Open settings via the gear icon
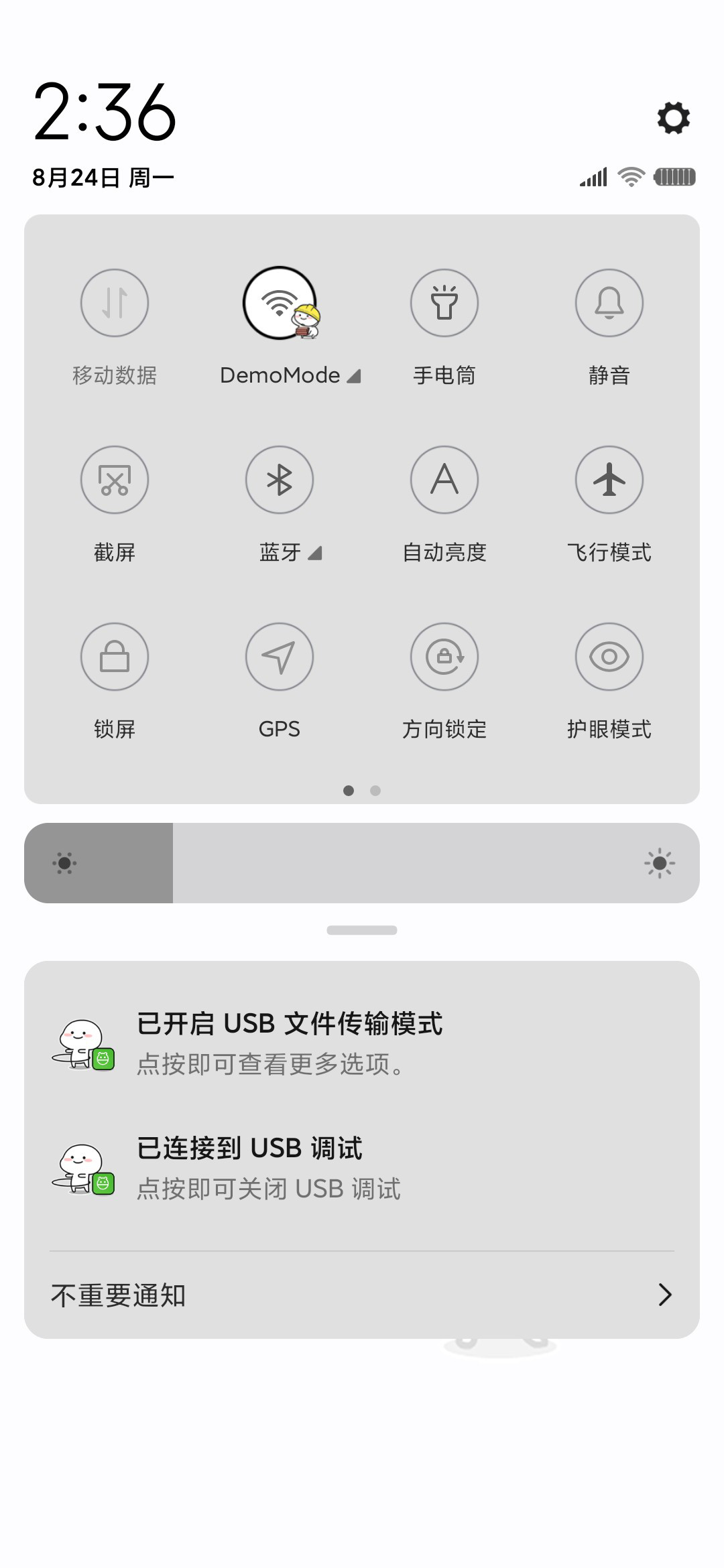This screenshot has width=724, height=1568. click(673, 118)
